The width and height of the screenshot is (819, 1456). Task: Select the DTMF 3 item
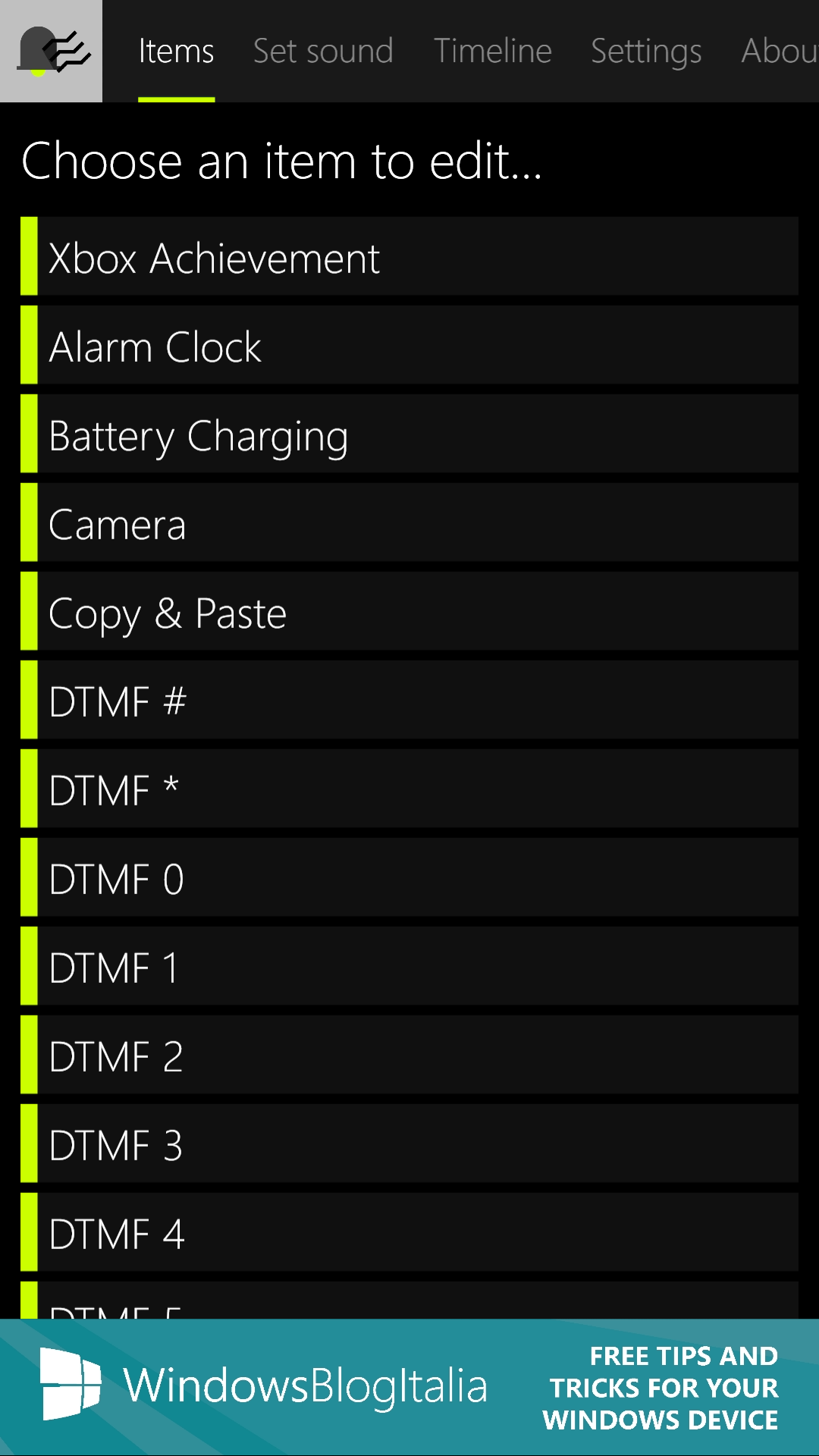point(409,1144)
